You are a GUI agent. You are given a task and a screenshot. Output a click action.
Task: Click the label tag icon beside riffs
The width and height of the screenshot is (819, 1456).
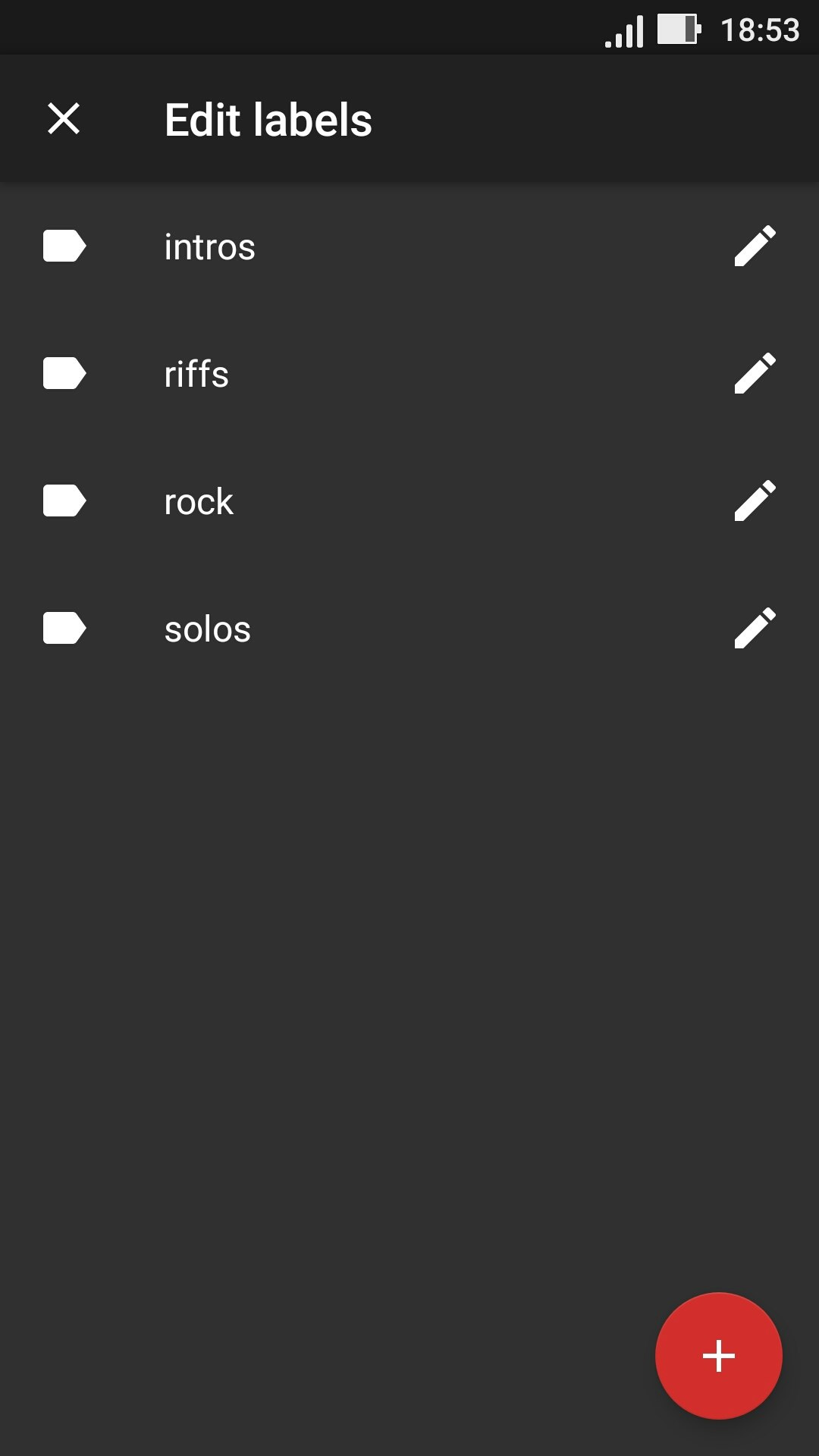[x=64, y=373]
